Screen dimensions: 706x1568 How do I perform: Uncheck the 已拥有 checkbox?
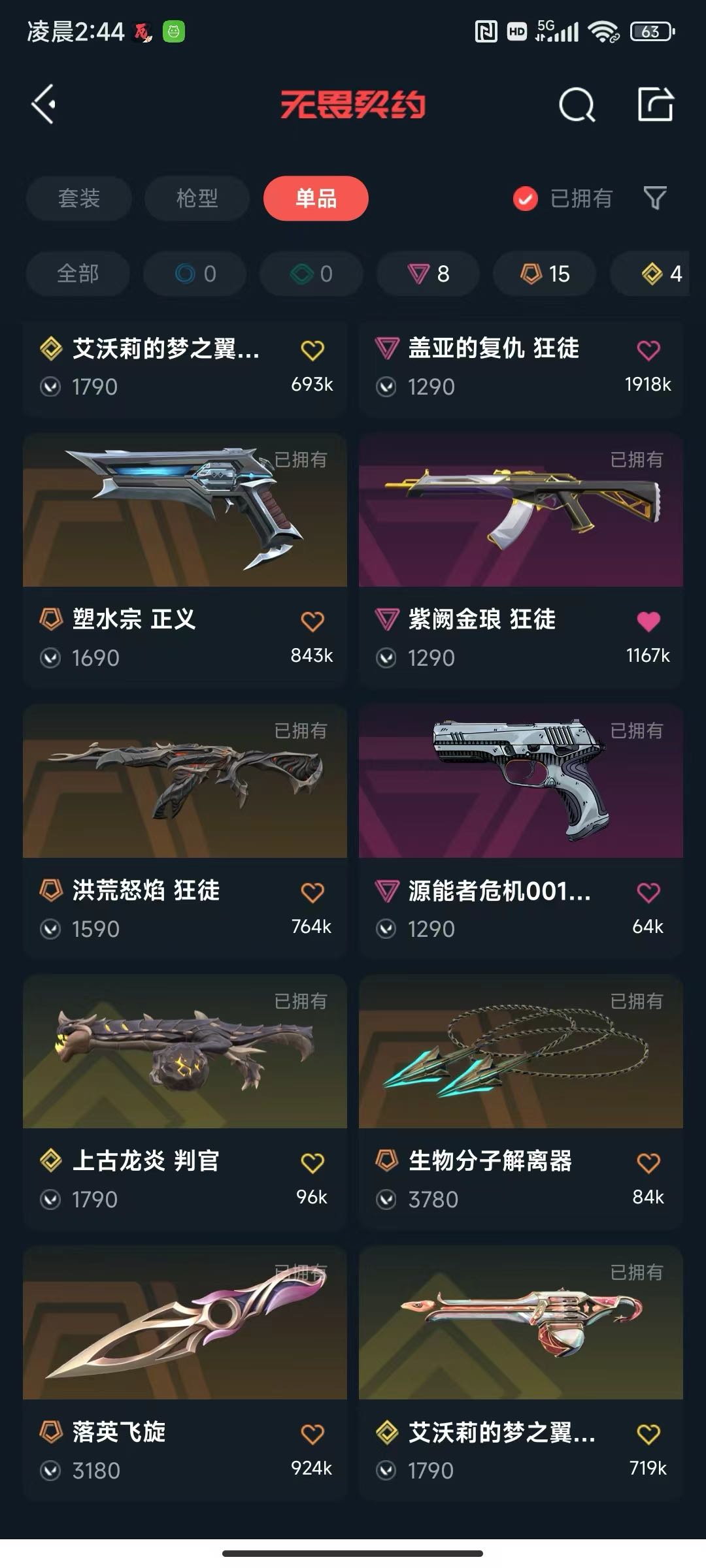[526, 199]
